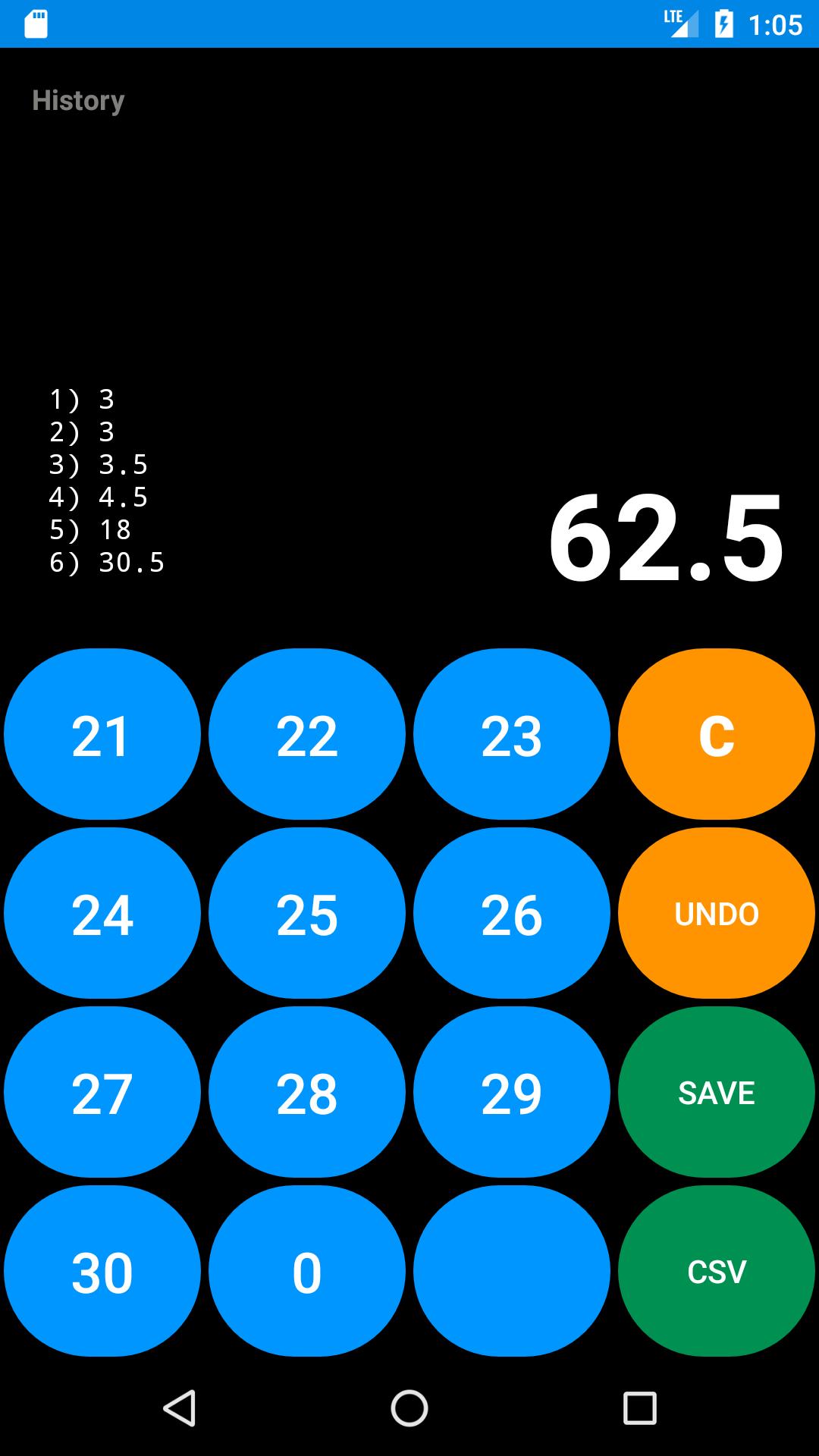Tap number 28
819x1456 pixels.
[x=307, y=1092]
